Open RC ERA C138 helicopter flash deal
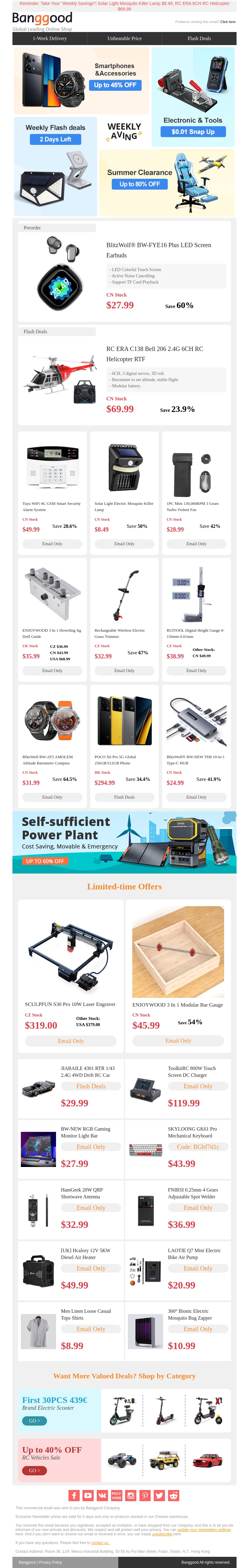 (x=155, y=354)
